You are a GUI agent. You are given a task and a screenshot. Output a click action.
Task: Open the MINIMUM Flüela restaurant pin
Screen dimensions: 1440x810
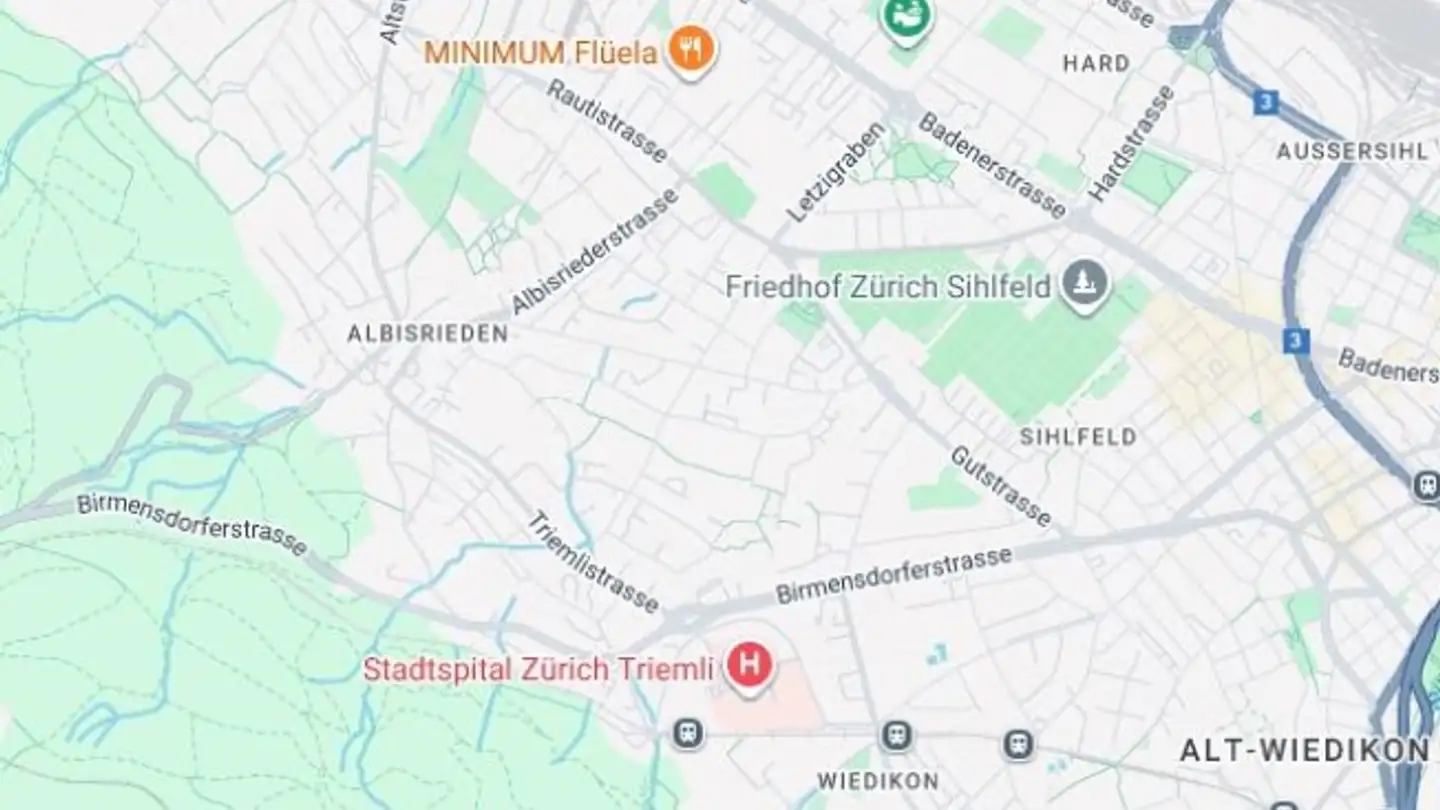pos(691,48)
